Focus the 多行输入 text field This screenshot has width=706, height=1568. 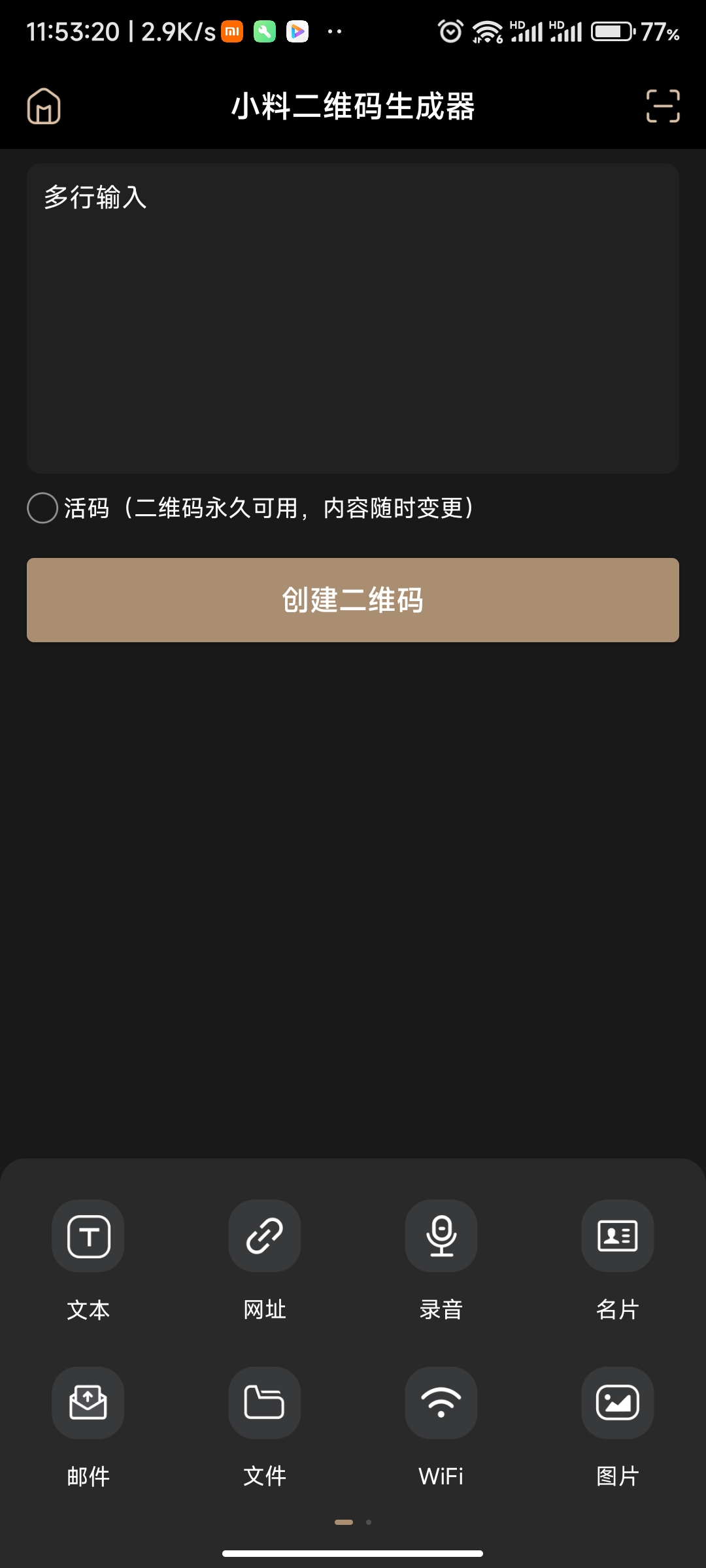[353, 318]
